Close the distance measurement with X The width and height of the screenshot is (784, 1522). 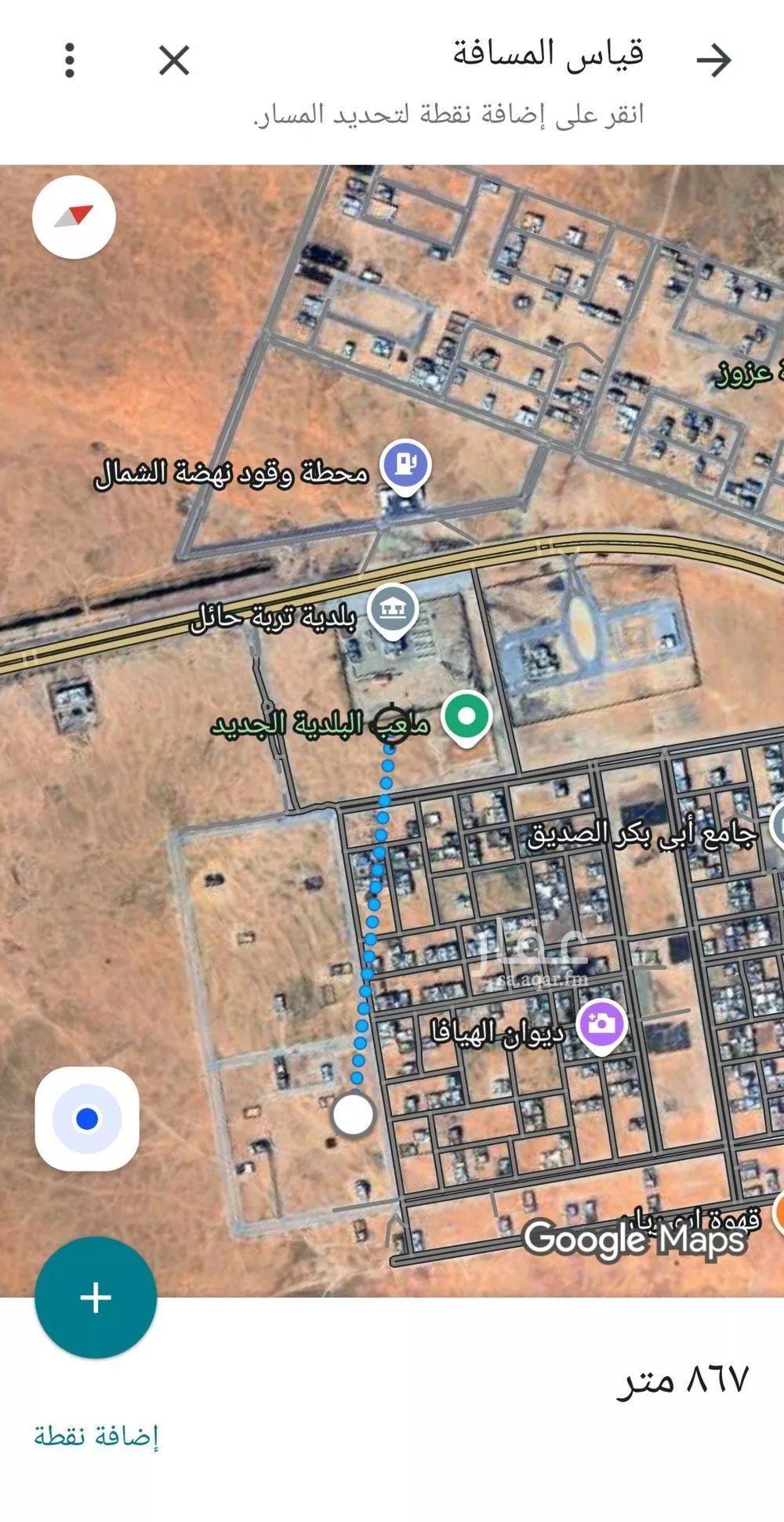point(174,60)
